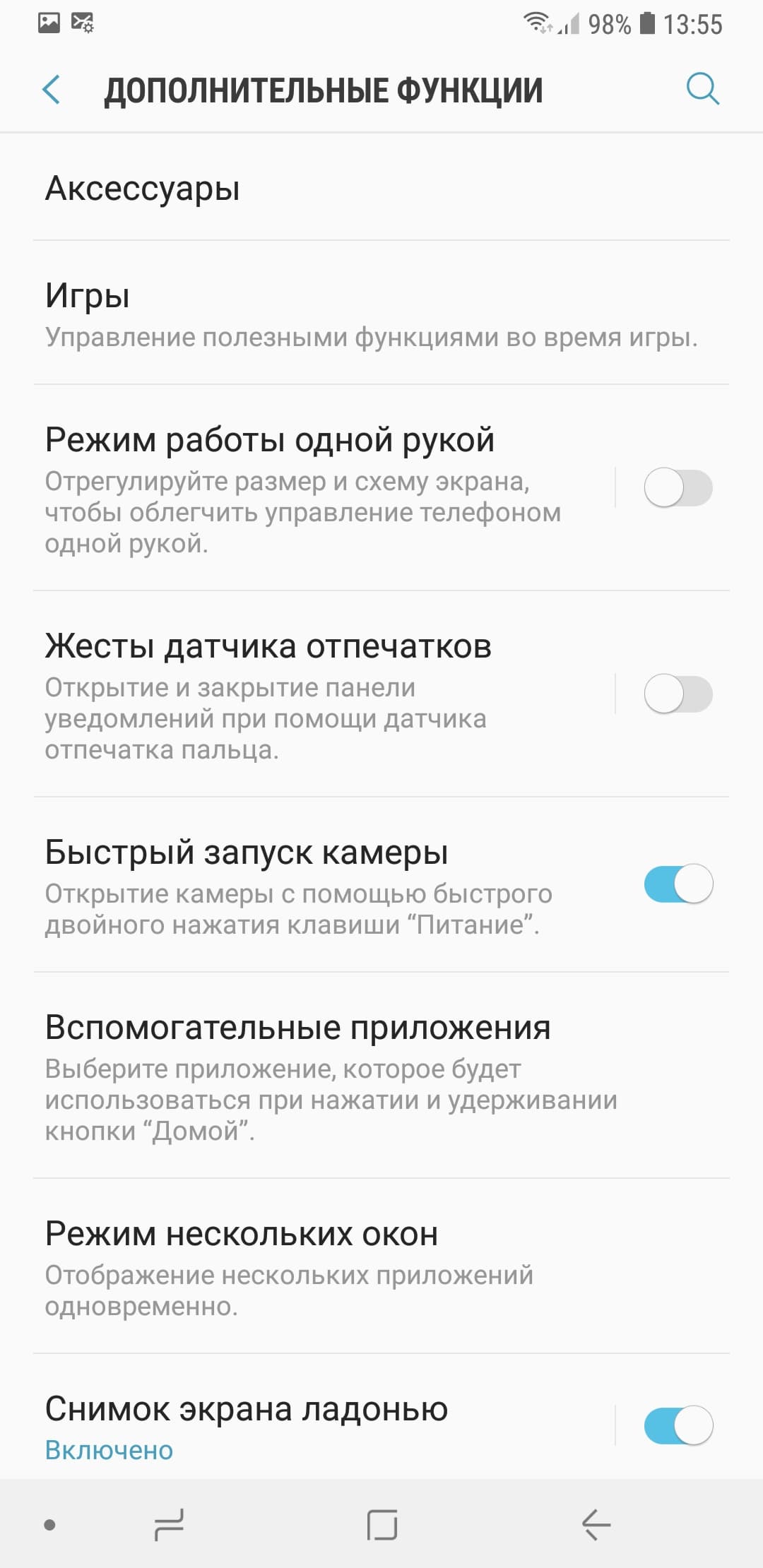Tap the system back navigation button
This screenshot has height=1568, width=763.
coord(596,1524)
